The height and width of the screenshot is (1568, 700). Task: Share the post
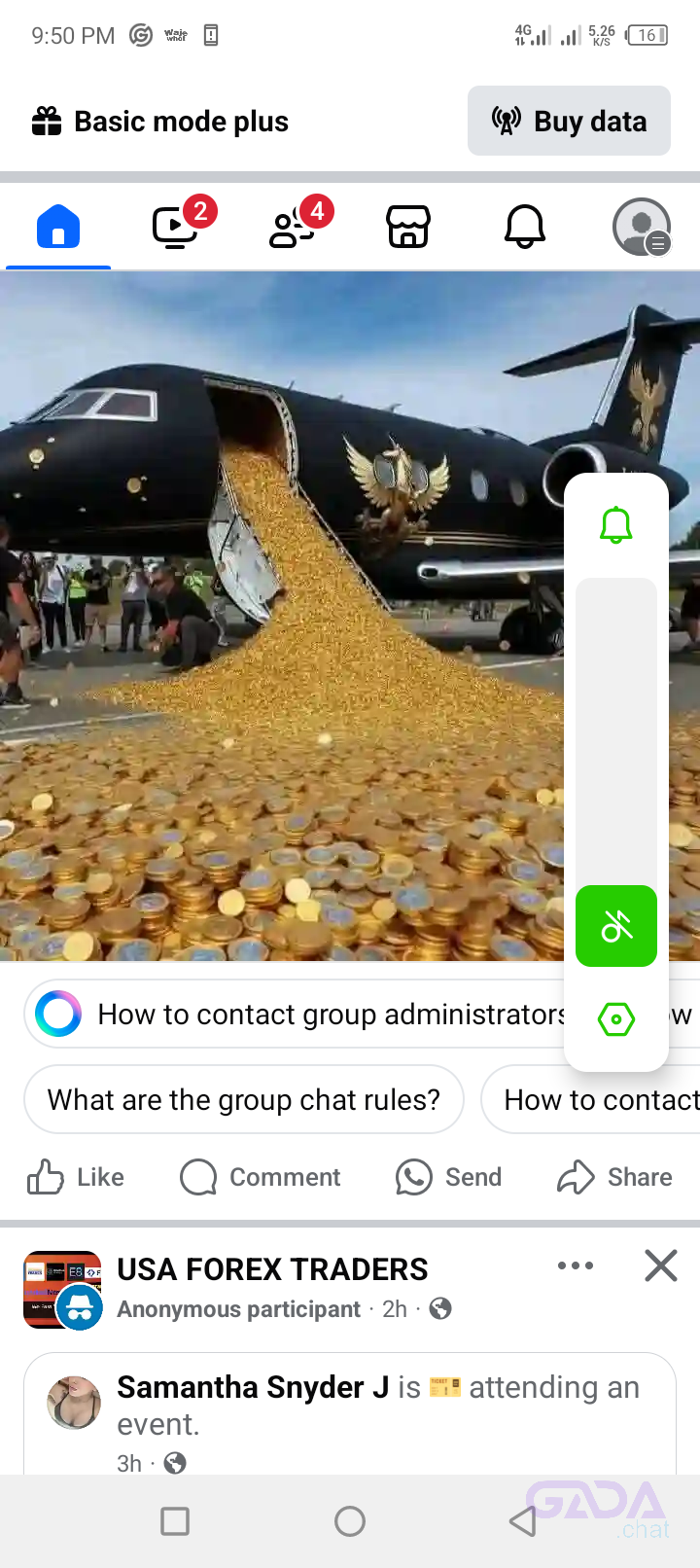pos(614,1177)
